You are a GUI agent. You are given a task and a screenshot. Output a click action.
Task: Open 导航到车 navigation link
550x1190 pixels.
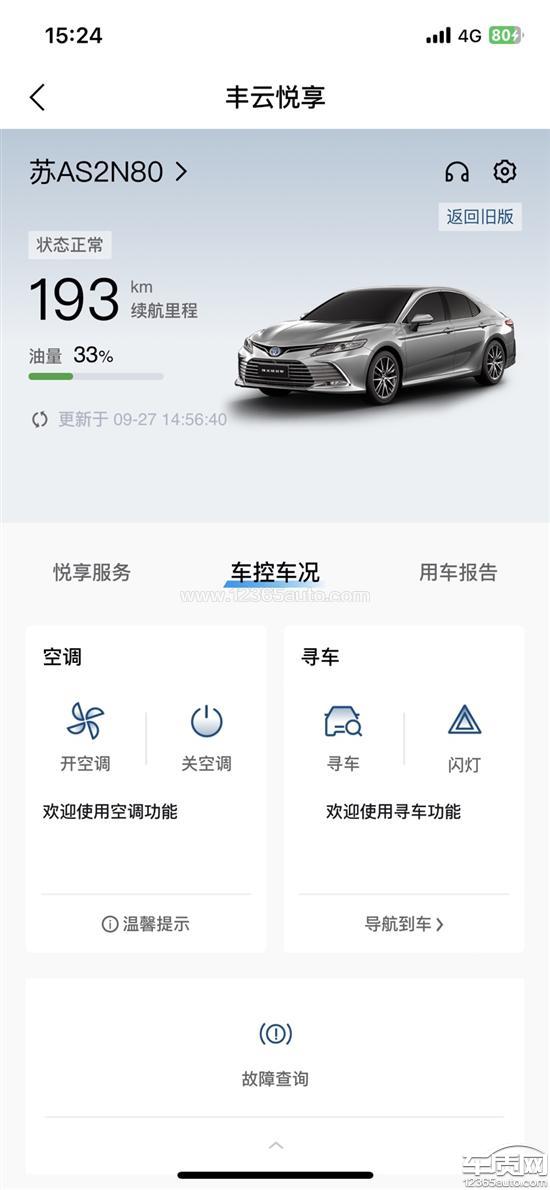point(404,924)
